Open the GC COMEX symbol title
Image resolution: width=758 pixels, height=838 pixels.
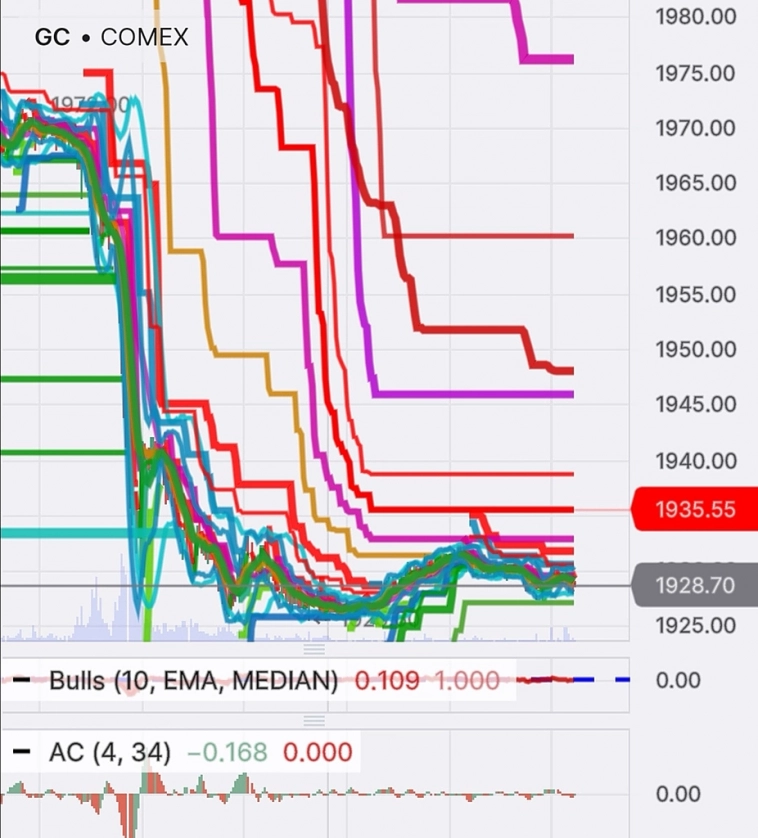[111, 38]
